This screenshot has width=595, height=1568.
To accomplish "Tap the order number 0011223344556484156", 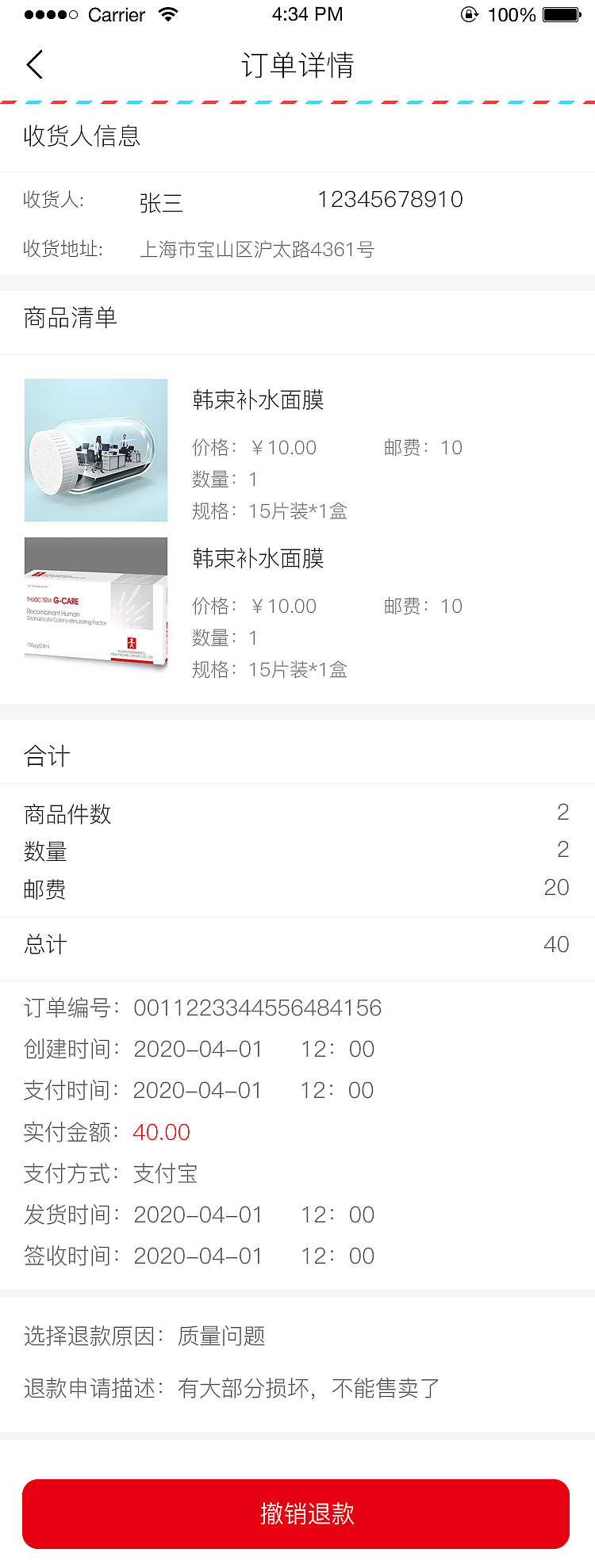I will click(x=256, y=1008).
